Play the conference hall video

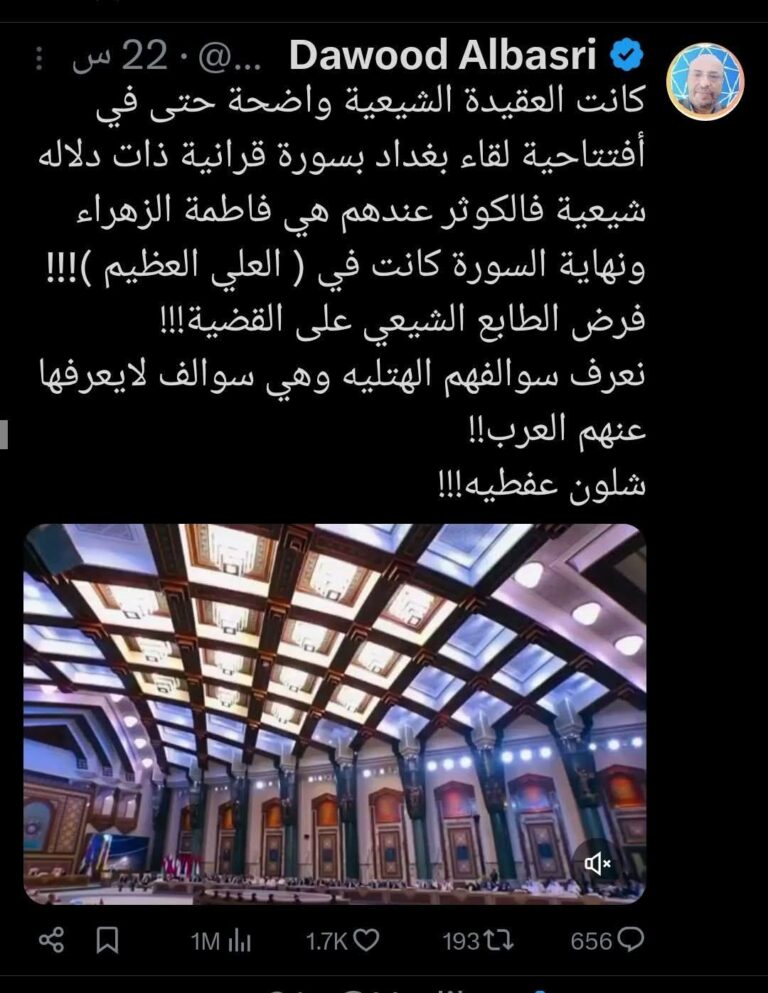coord(334,714)
